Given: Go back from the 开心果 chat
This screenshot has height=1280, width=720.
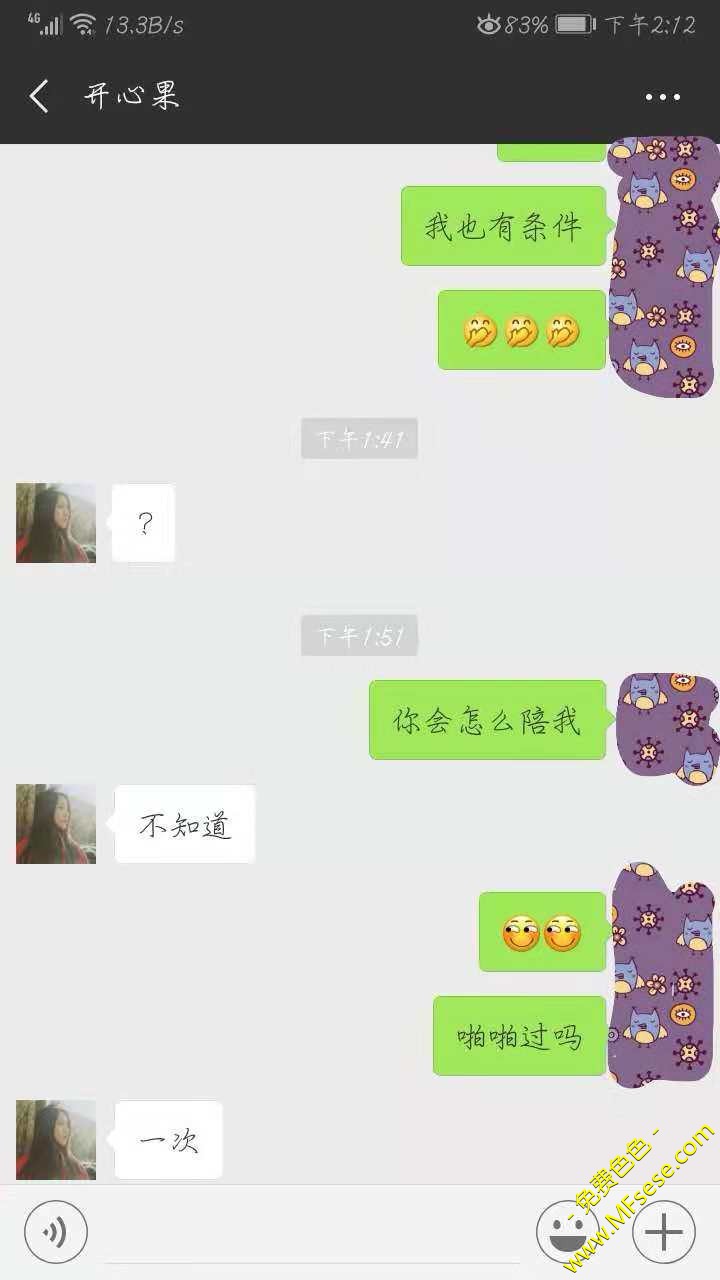Looking at the screenshot, I should [39, 97].
